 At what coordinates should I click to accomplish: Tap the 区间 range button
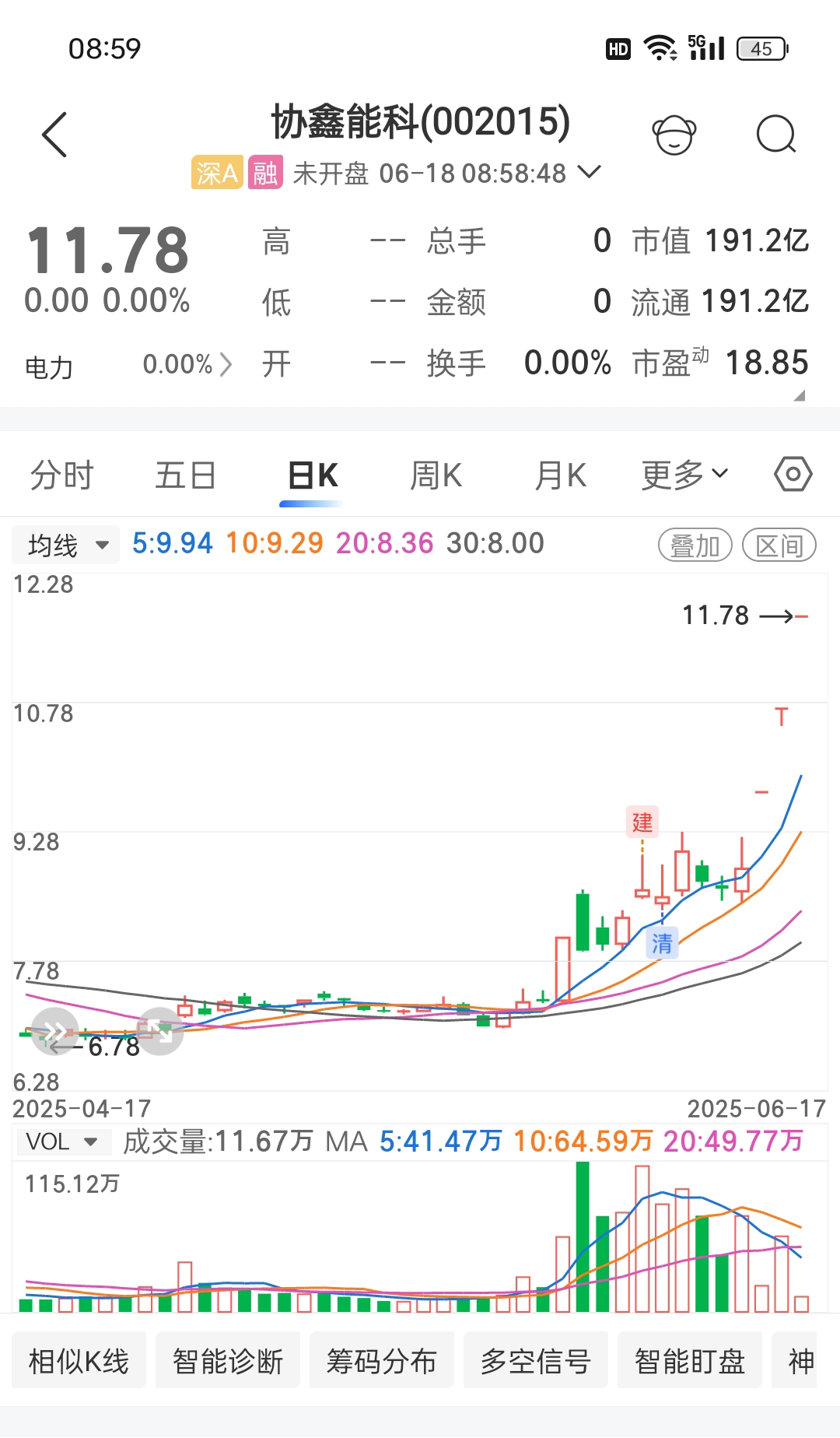[x=779, y=545]
